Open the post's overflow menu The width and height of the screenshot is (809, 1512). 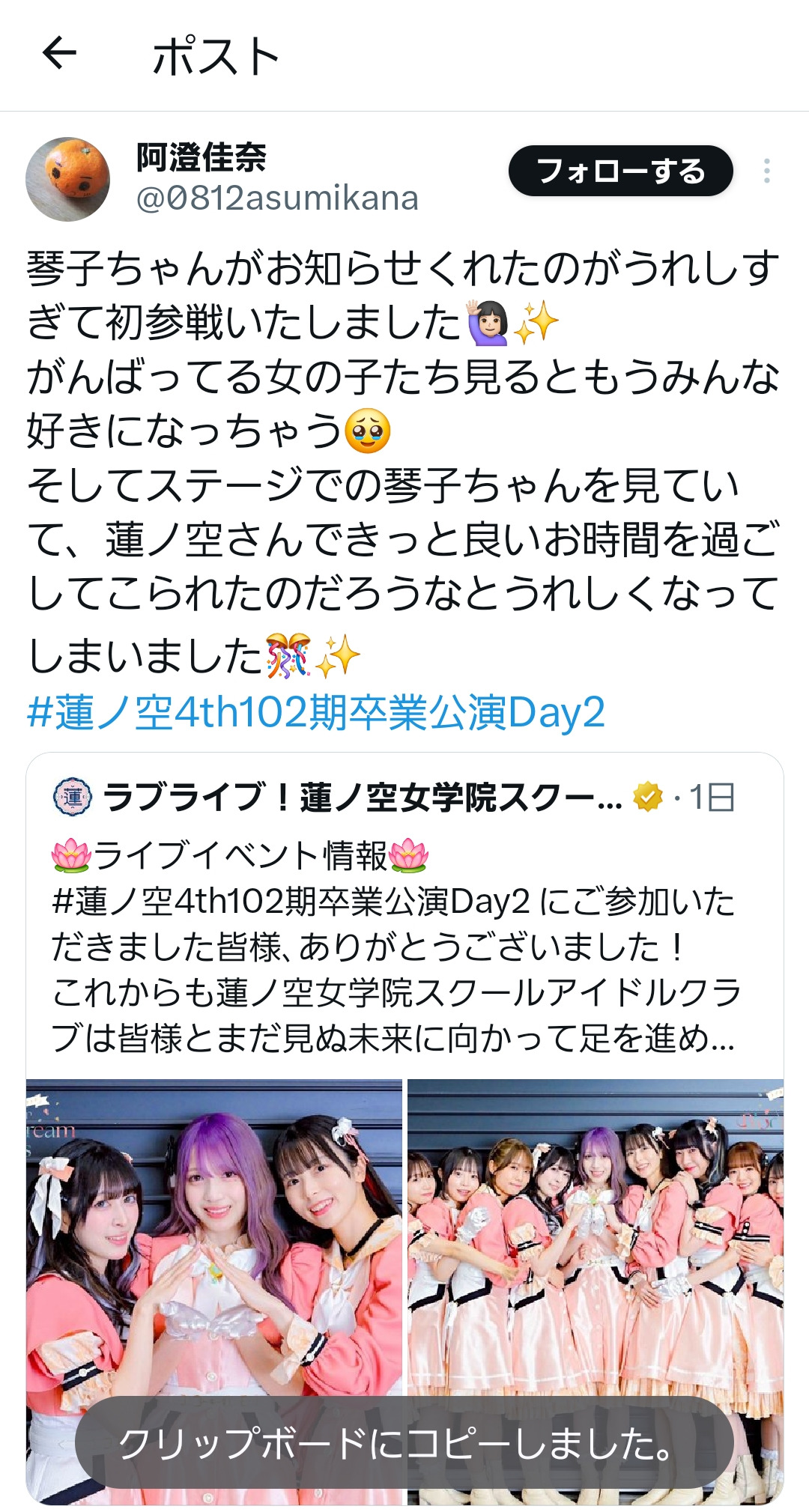[766, 171]
